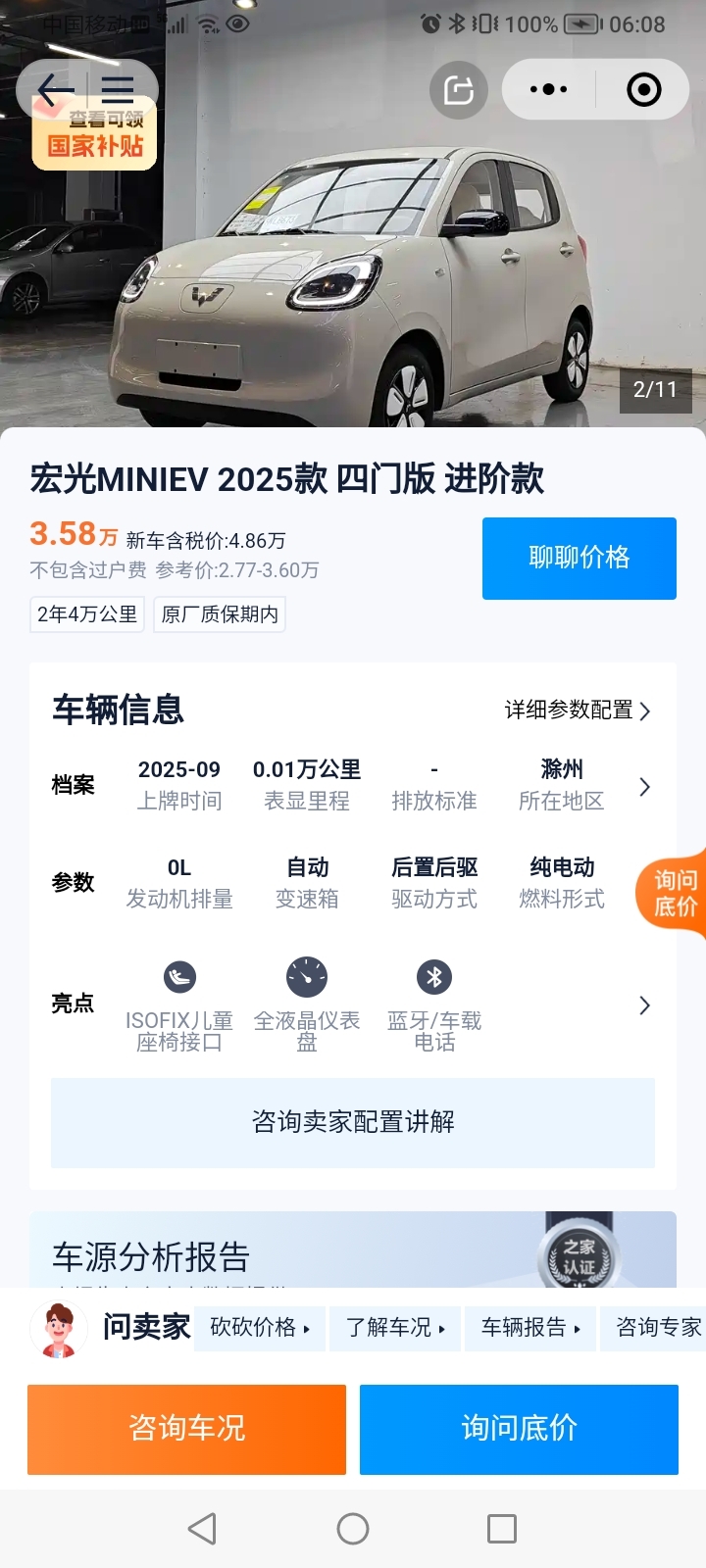The width and height of the screenshot is (706, 1568).
Task: Tap the blue 询问底价 bottom button
Action: 519,1429
